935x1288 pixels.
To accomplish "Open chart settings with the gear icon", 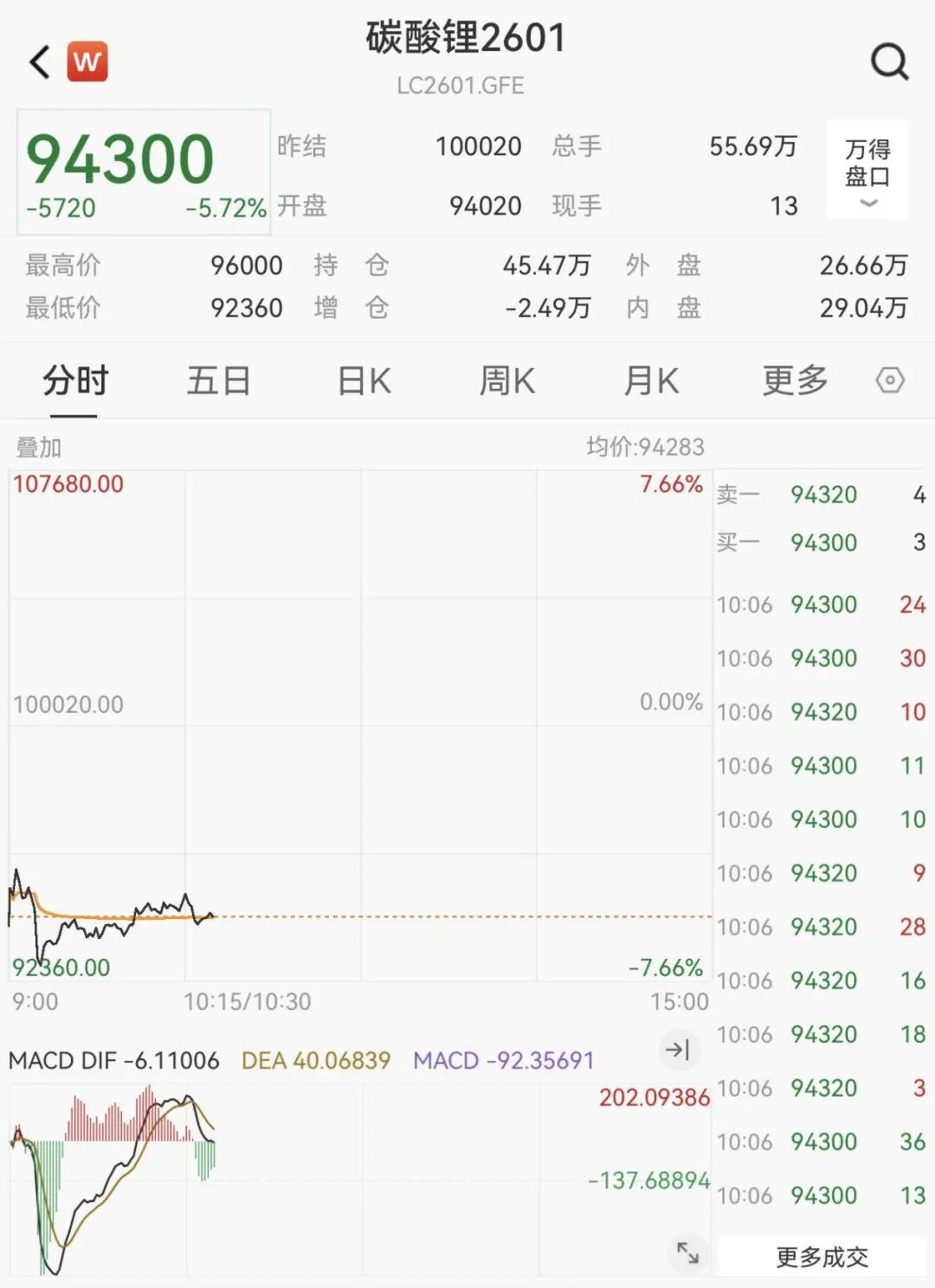I will tap(890, 380).
